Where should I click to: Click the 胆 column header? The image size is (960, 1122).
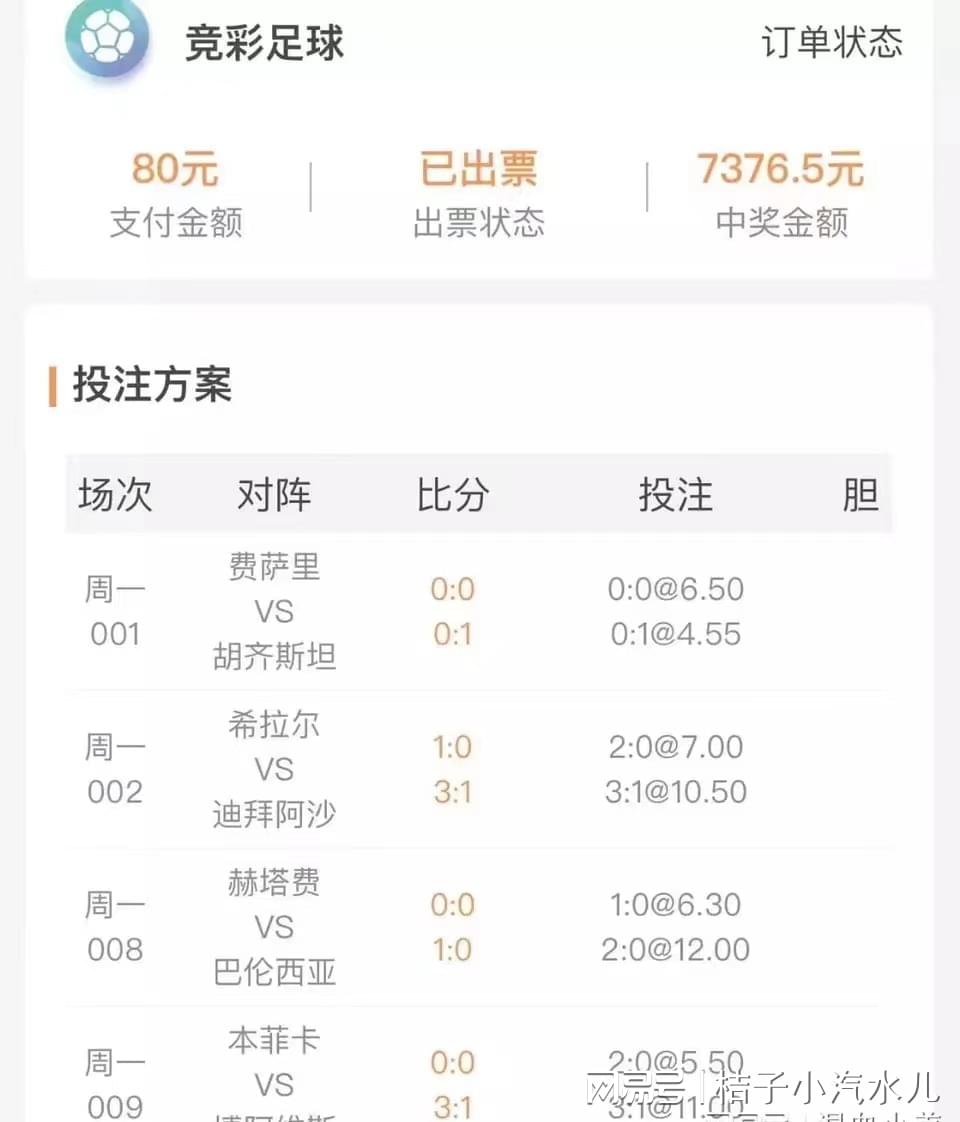click(x=864, y=494)
